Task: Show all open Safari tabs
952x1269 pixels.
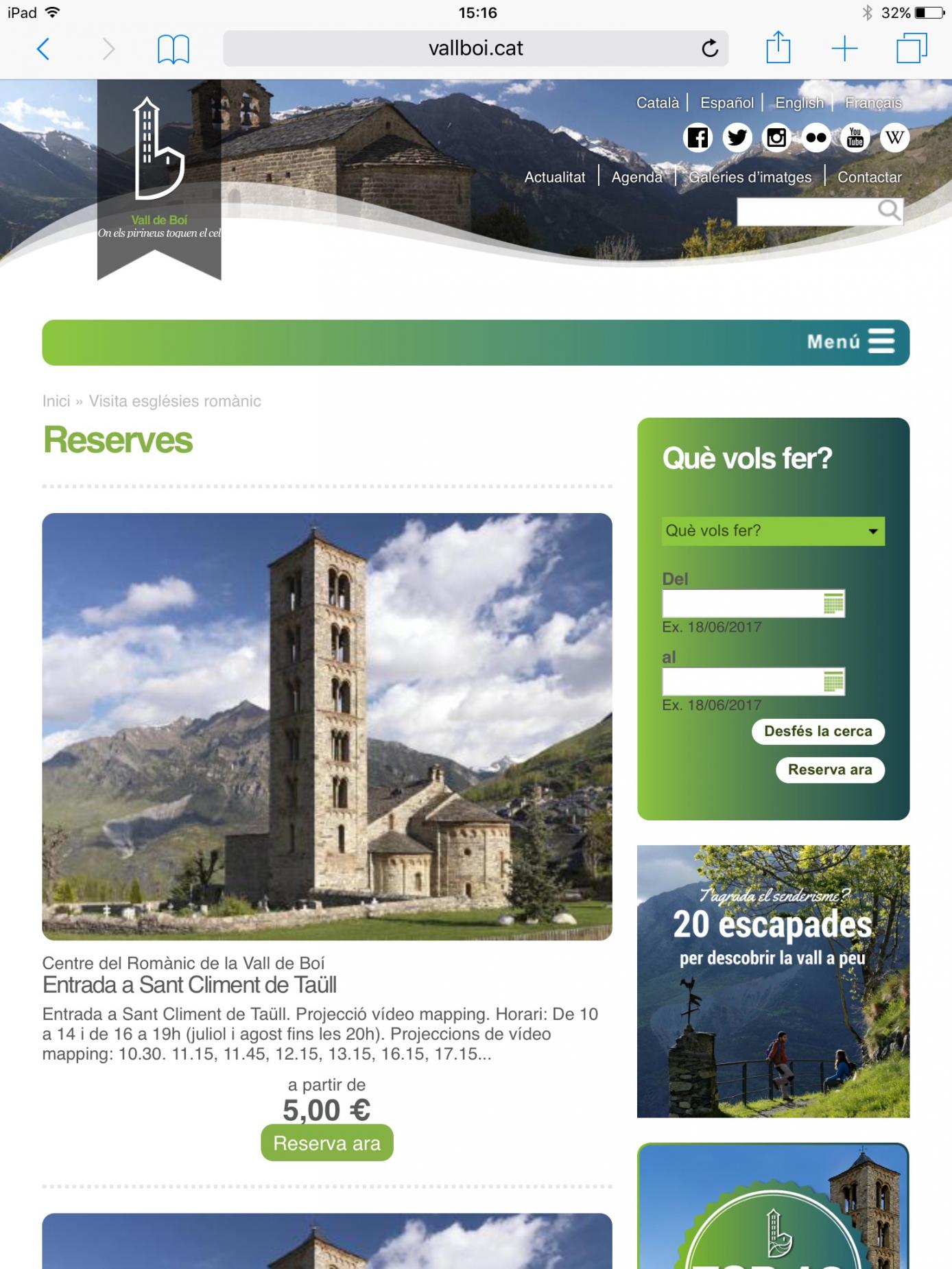Action: [x=912, y=48]
